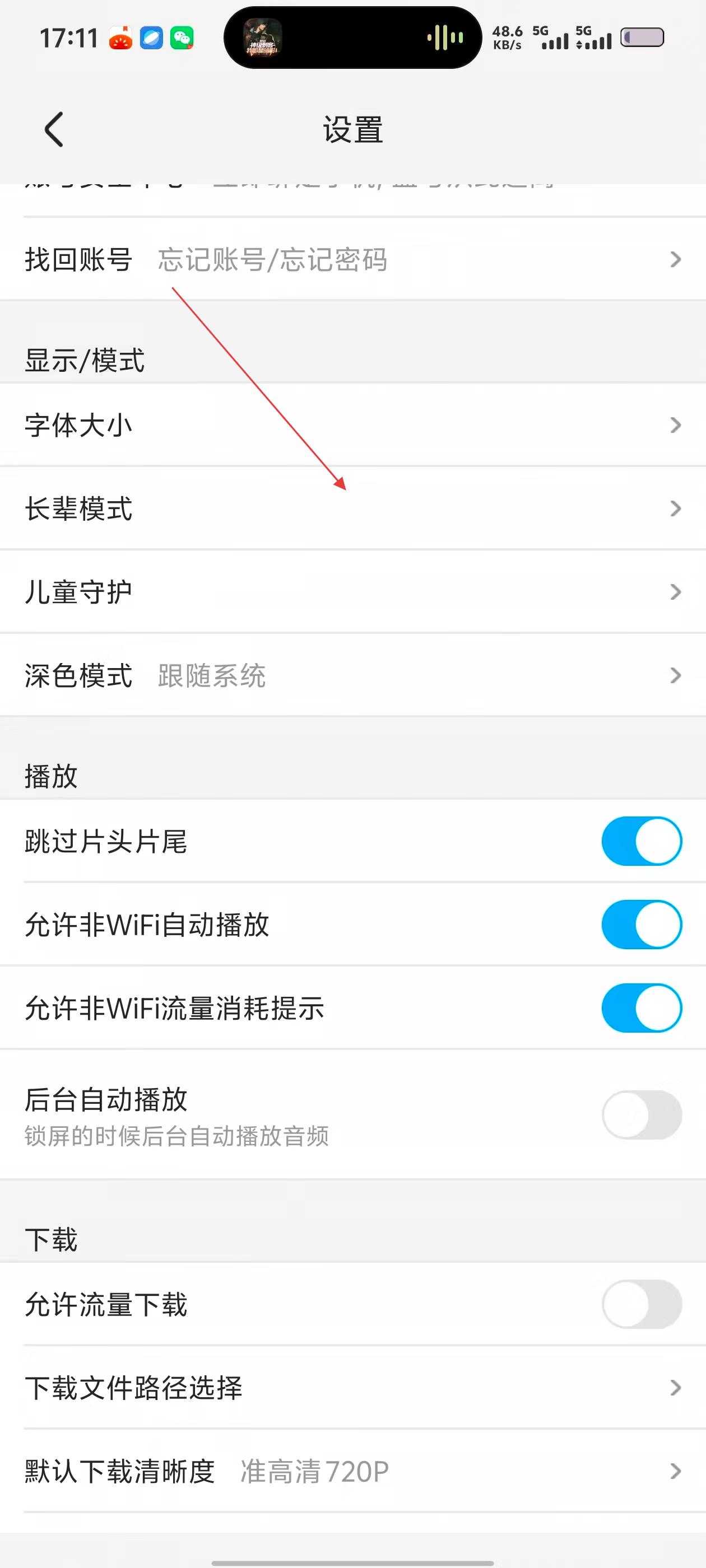706x1568 pixels.
Task: Go back from the 设置 page
Action: coord(54,129)
